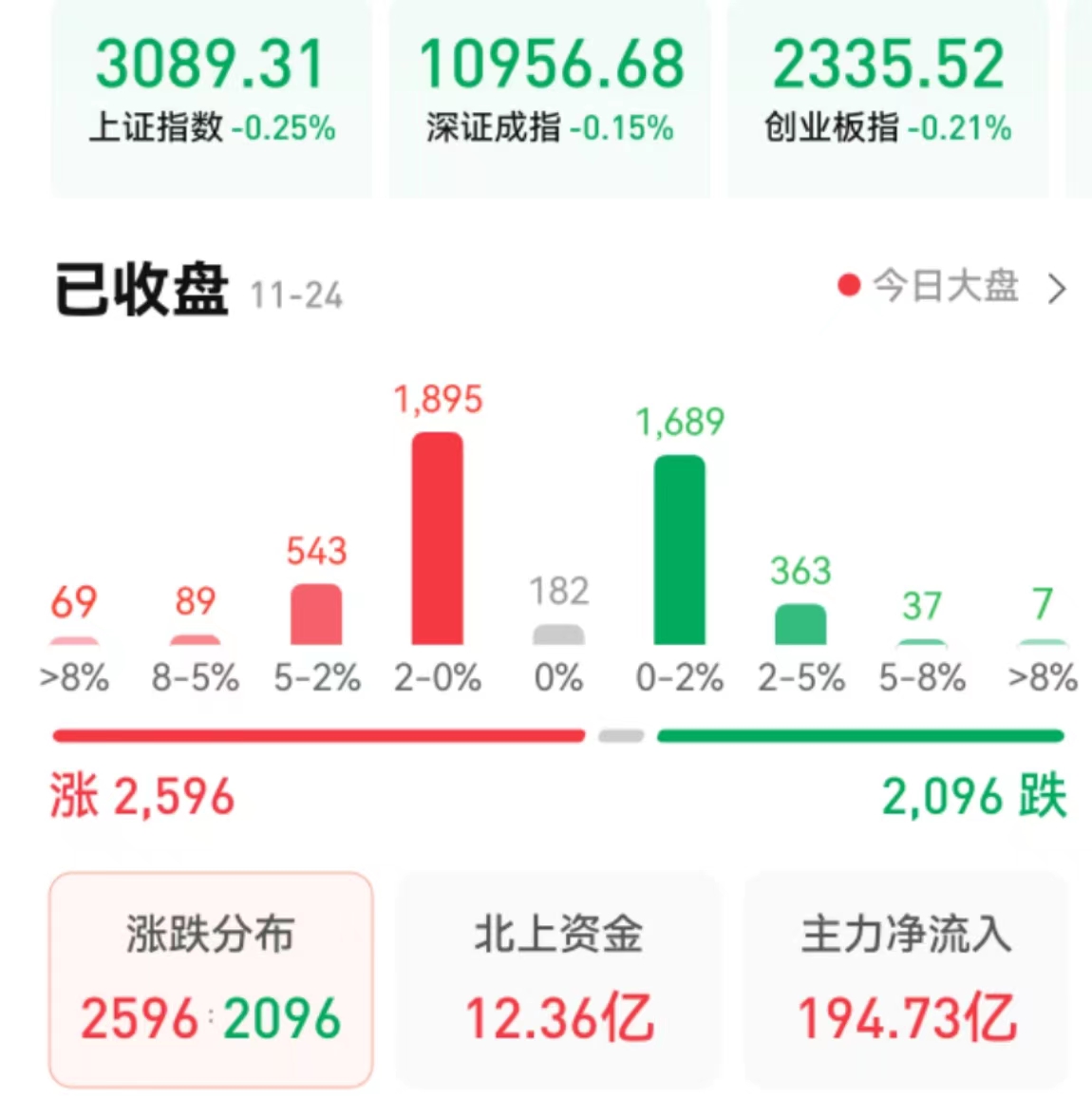Select the 涨跌分布 tab
This screenshot has height=1117, width=1092.
click(211, 978)
